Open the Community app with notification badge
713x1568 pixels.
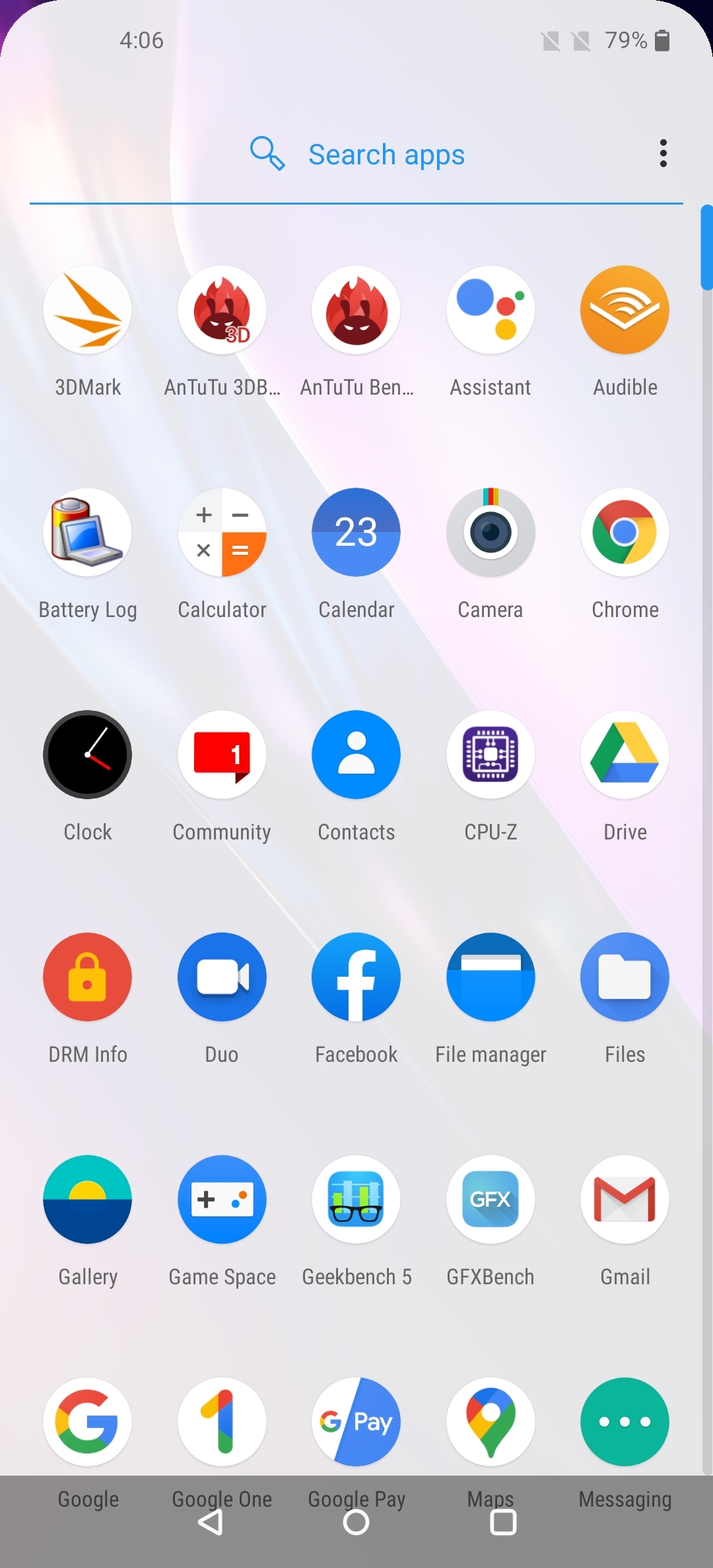click(x=222, y=755)
